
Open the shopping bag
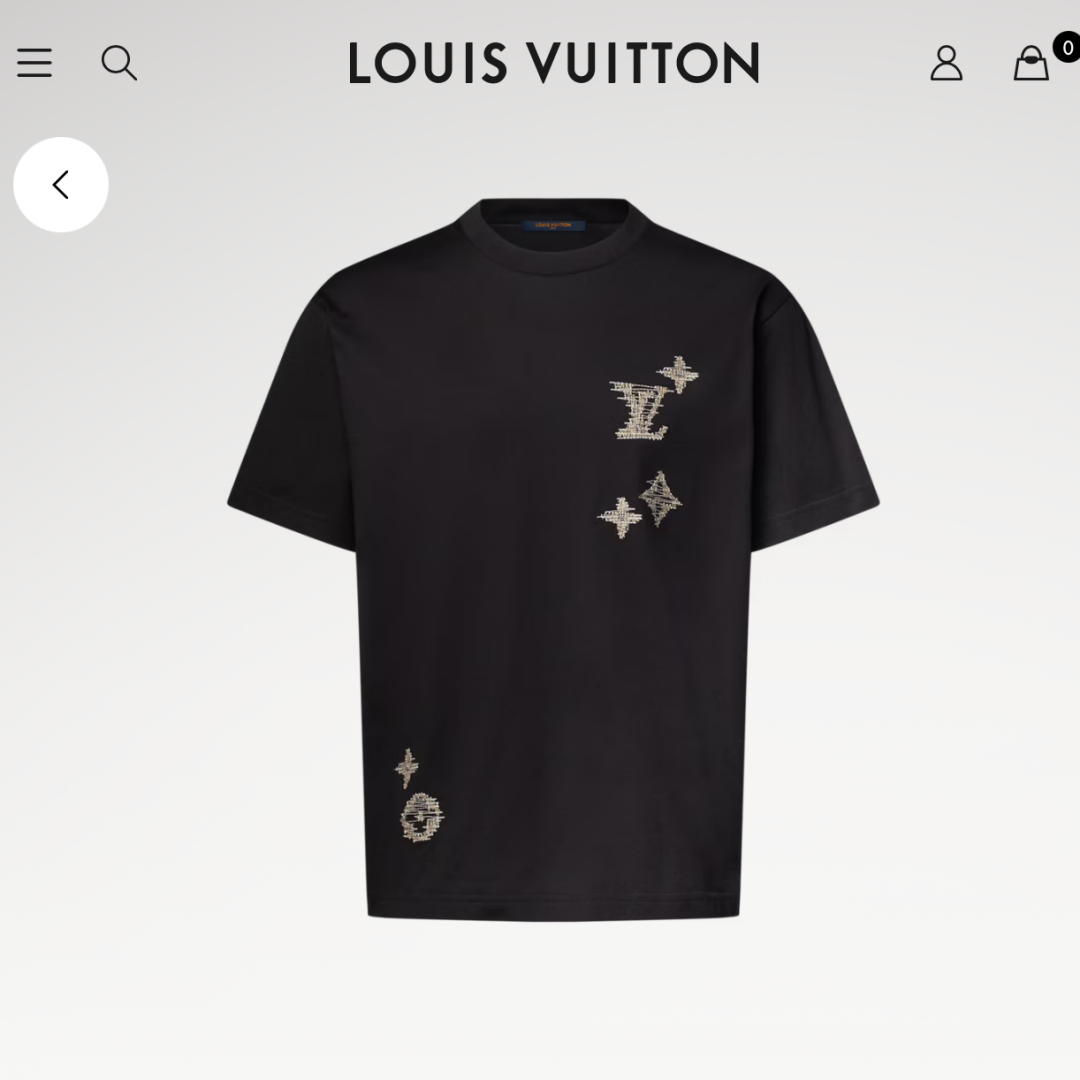[x=1031, y=63]
